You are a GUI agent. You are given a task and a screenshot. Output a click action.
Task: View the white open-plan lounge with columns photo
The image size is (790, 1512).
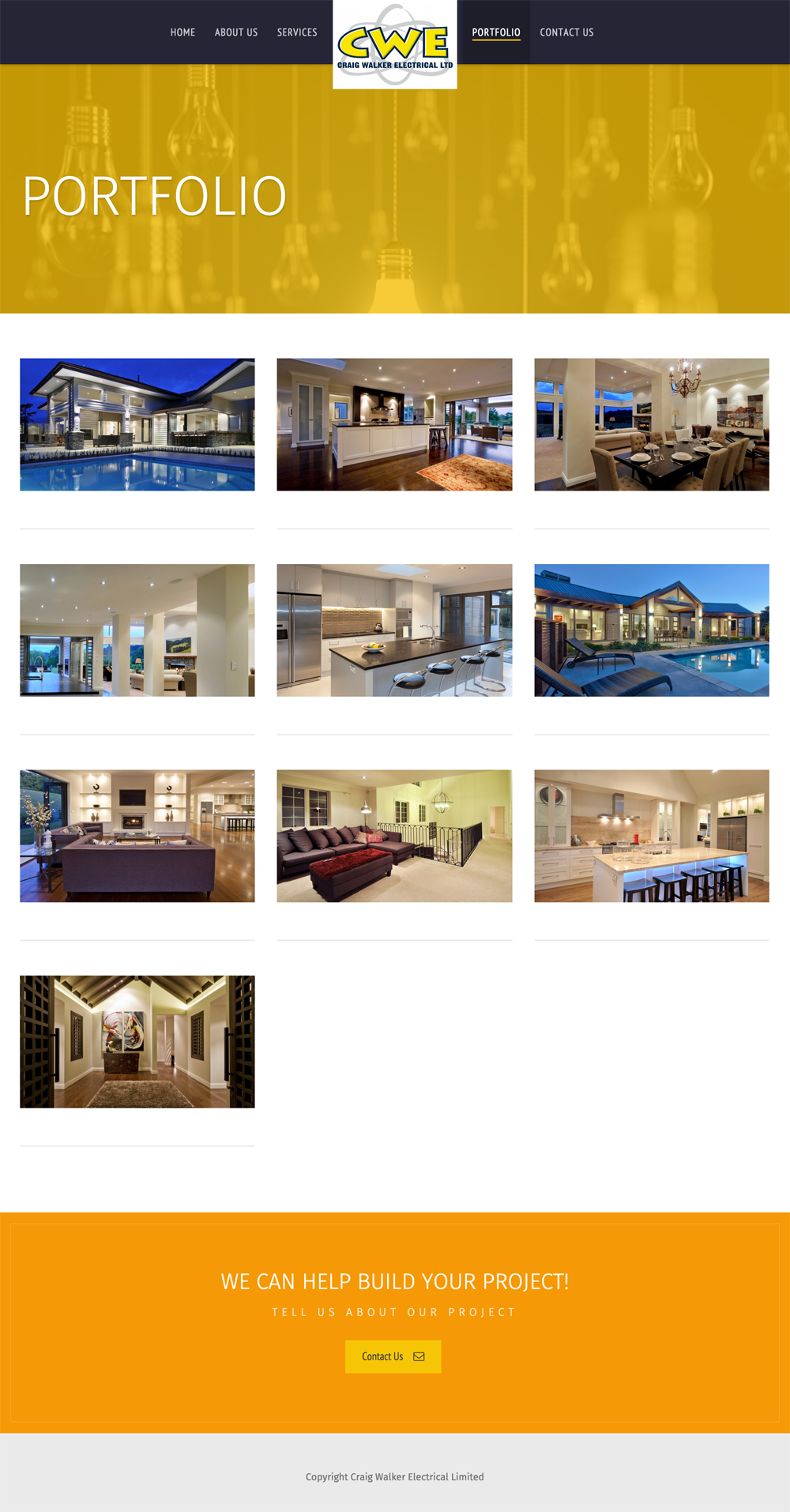click(137, 630)
